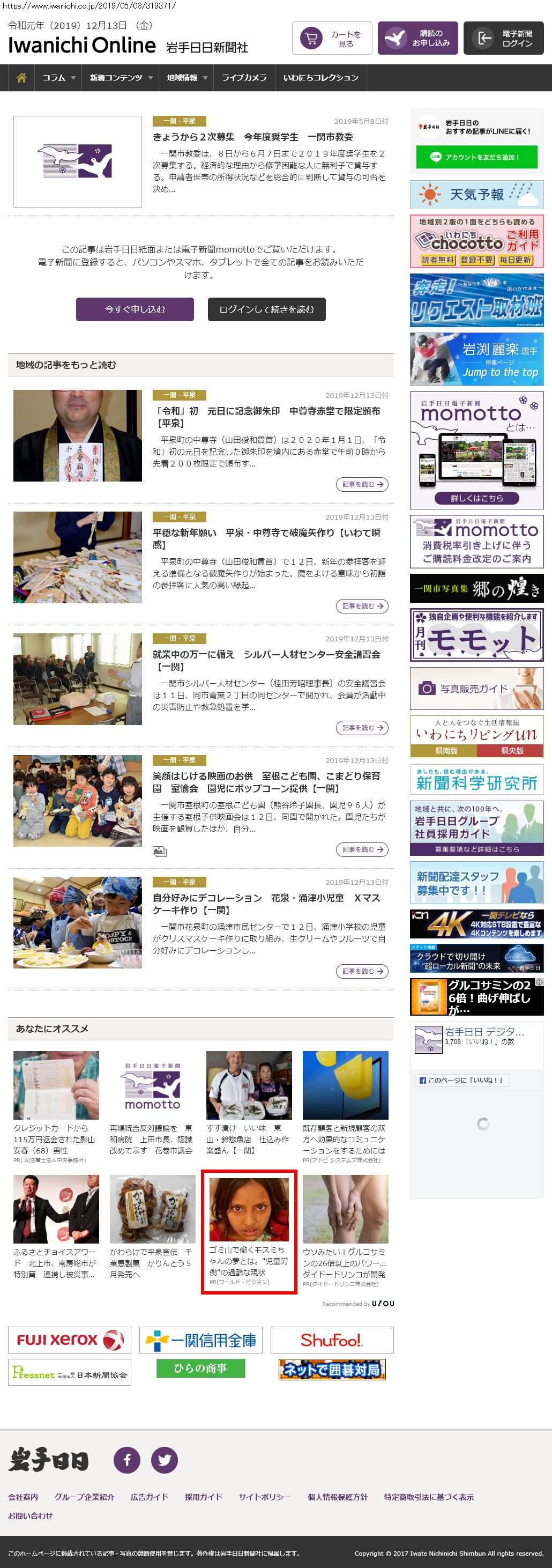Screen dimensions: 552x1568
Task: Expand the コラム menu
Action: tap(58, 78)
